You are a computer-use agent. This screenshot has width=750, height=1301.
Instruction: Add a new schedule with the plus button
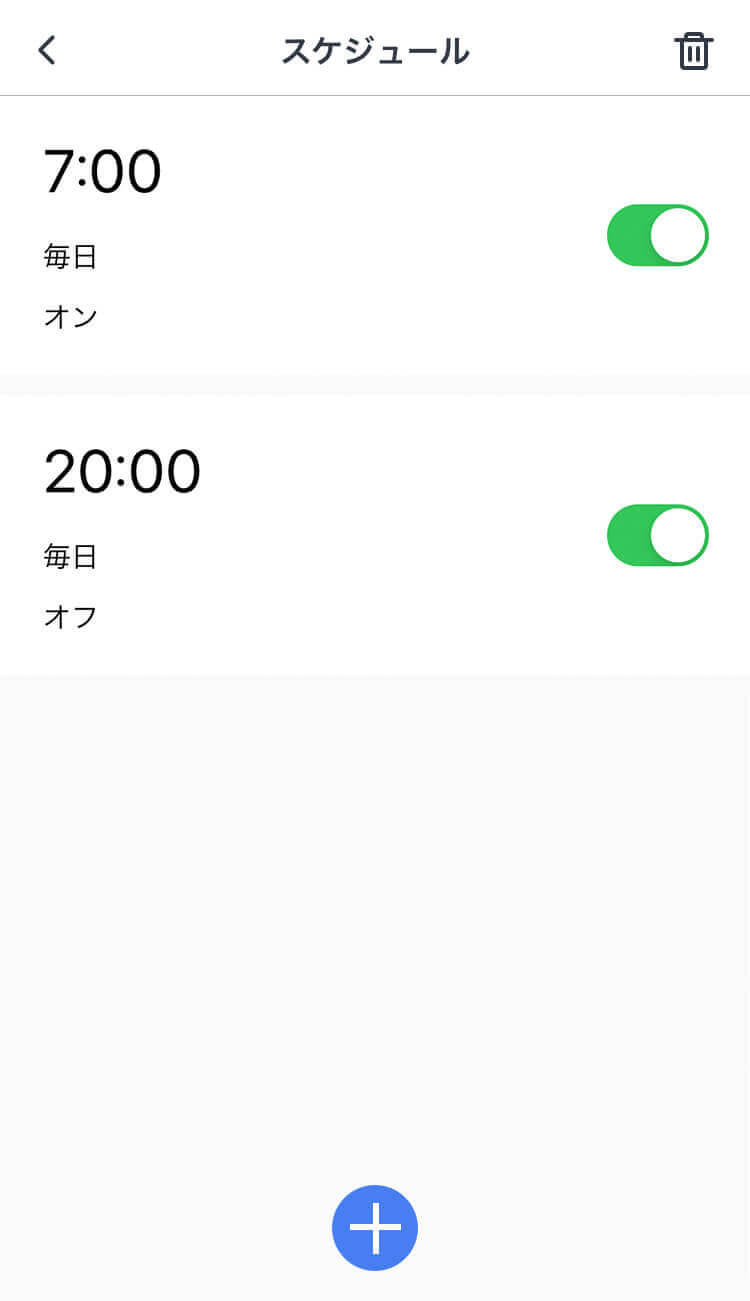[375, 1227]
